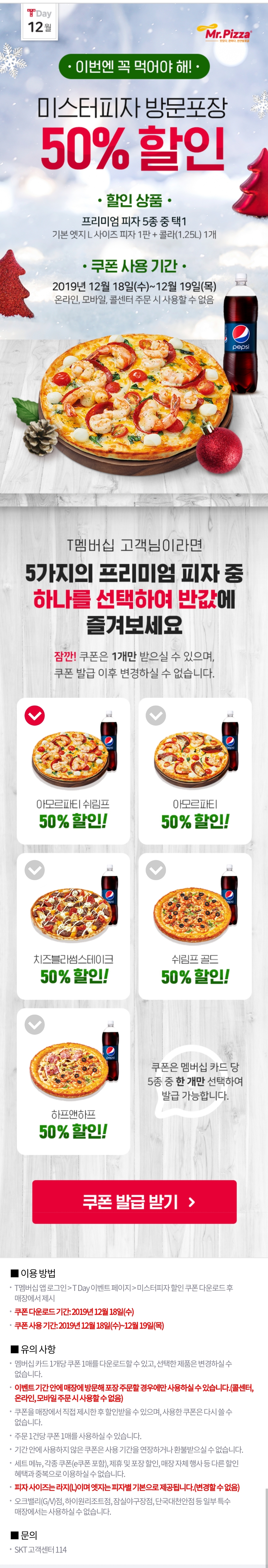The width and height of the screenshot is (268, 1568).
Task: Pick the 치즈블라썸스테이크 pizza option
Action: (73, 925)
